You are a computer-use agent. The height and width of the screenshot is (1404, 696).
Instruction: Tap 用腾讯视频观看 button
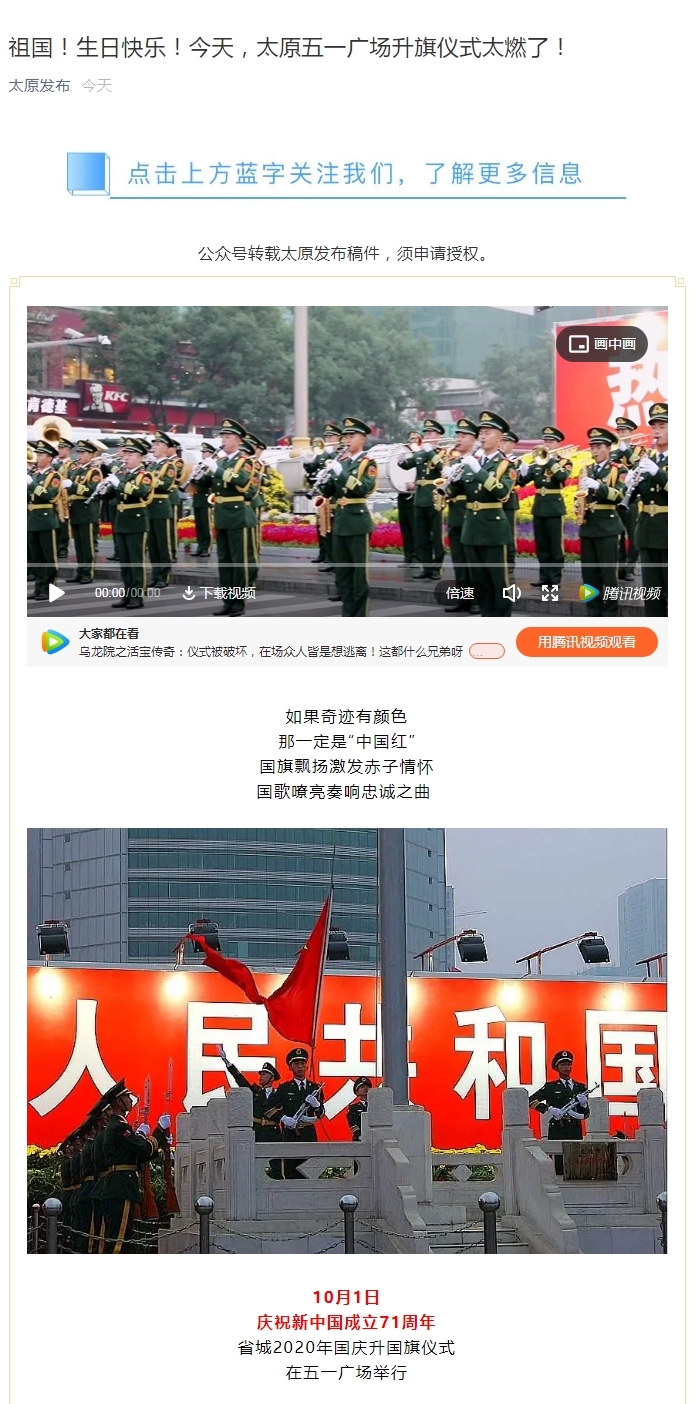[x=586, y=642]
